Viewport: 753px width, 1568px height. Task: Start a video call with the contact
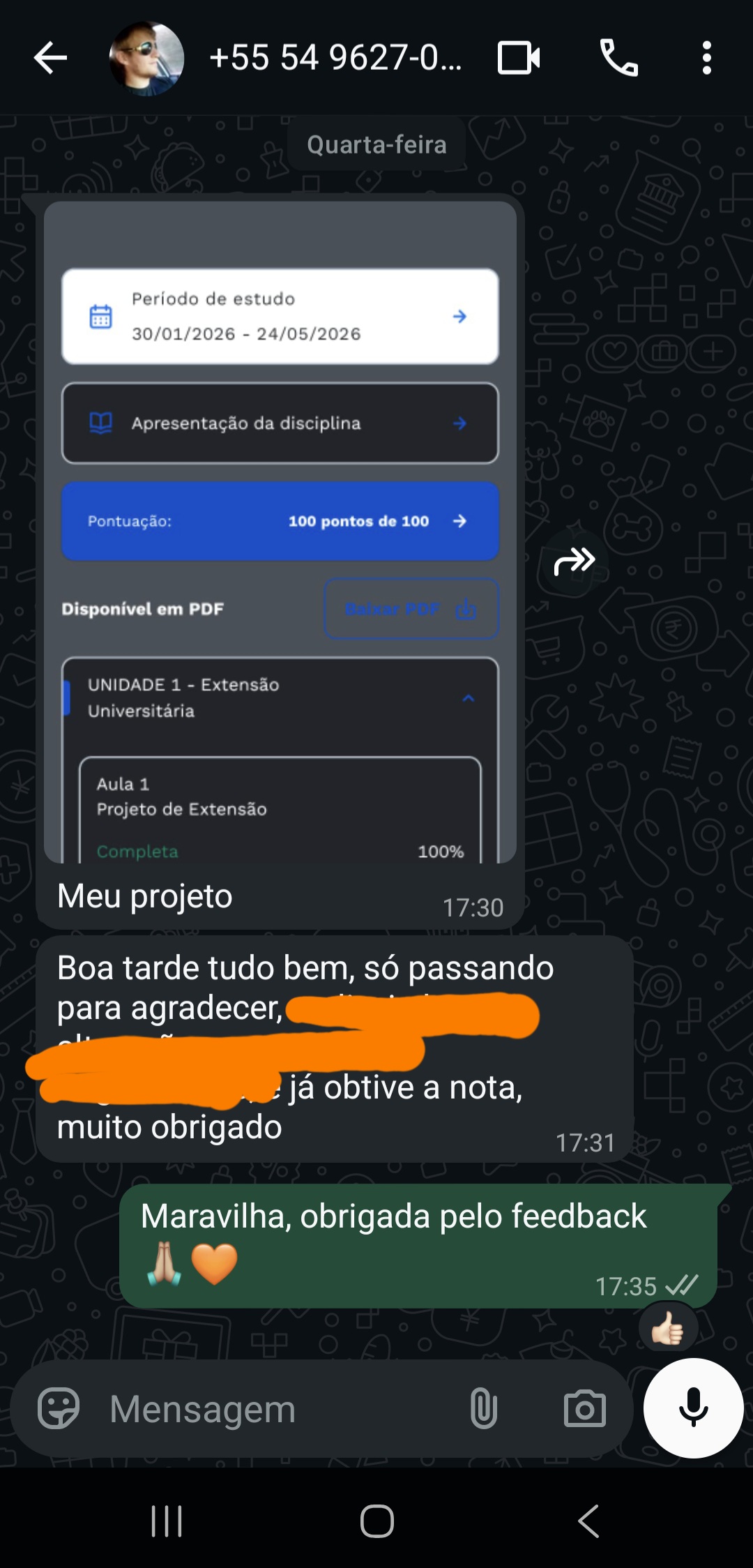(x=517, y=58)
